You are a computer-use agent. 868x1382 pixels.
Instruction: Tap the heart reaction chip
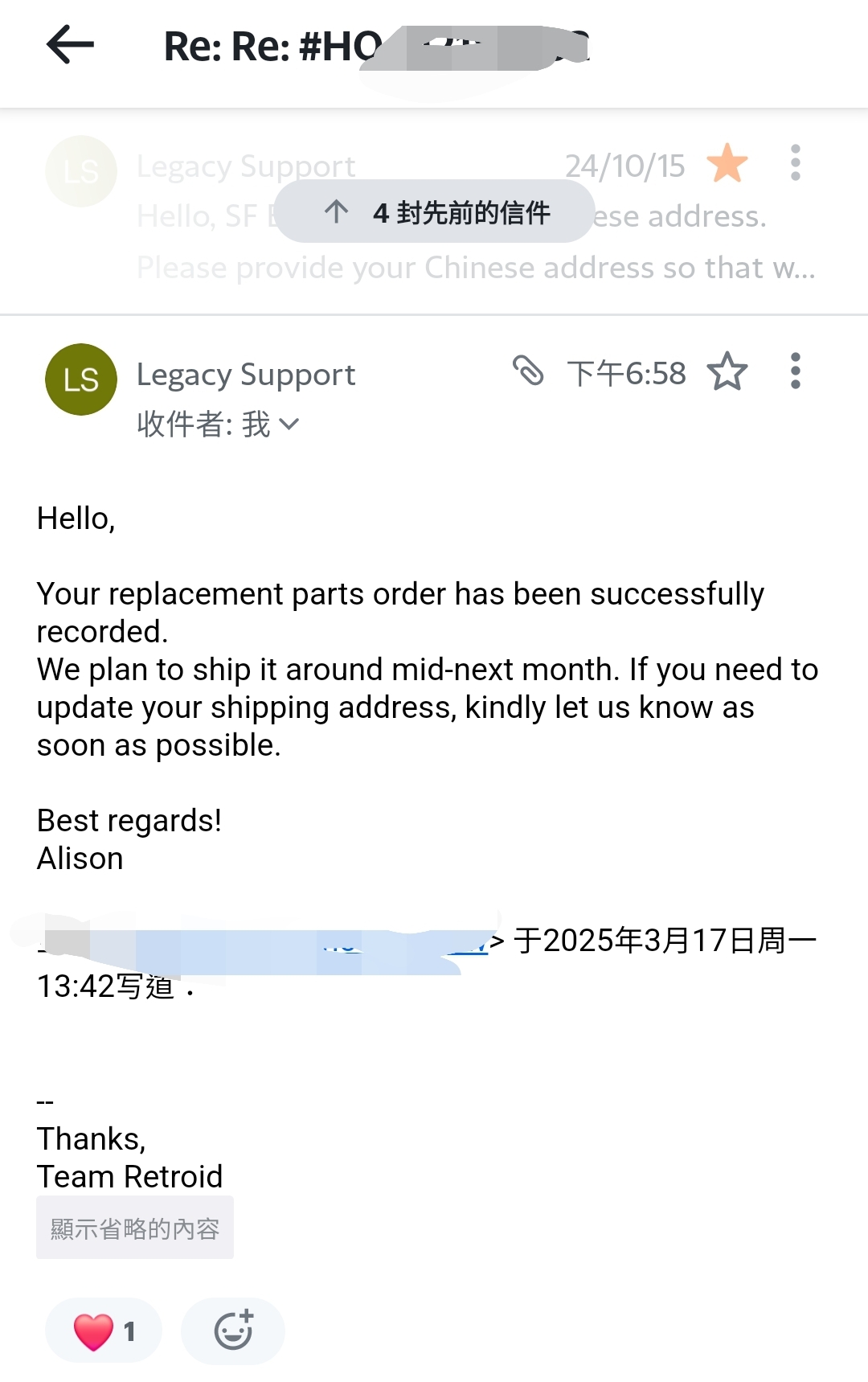click(104, 1331)
